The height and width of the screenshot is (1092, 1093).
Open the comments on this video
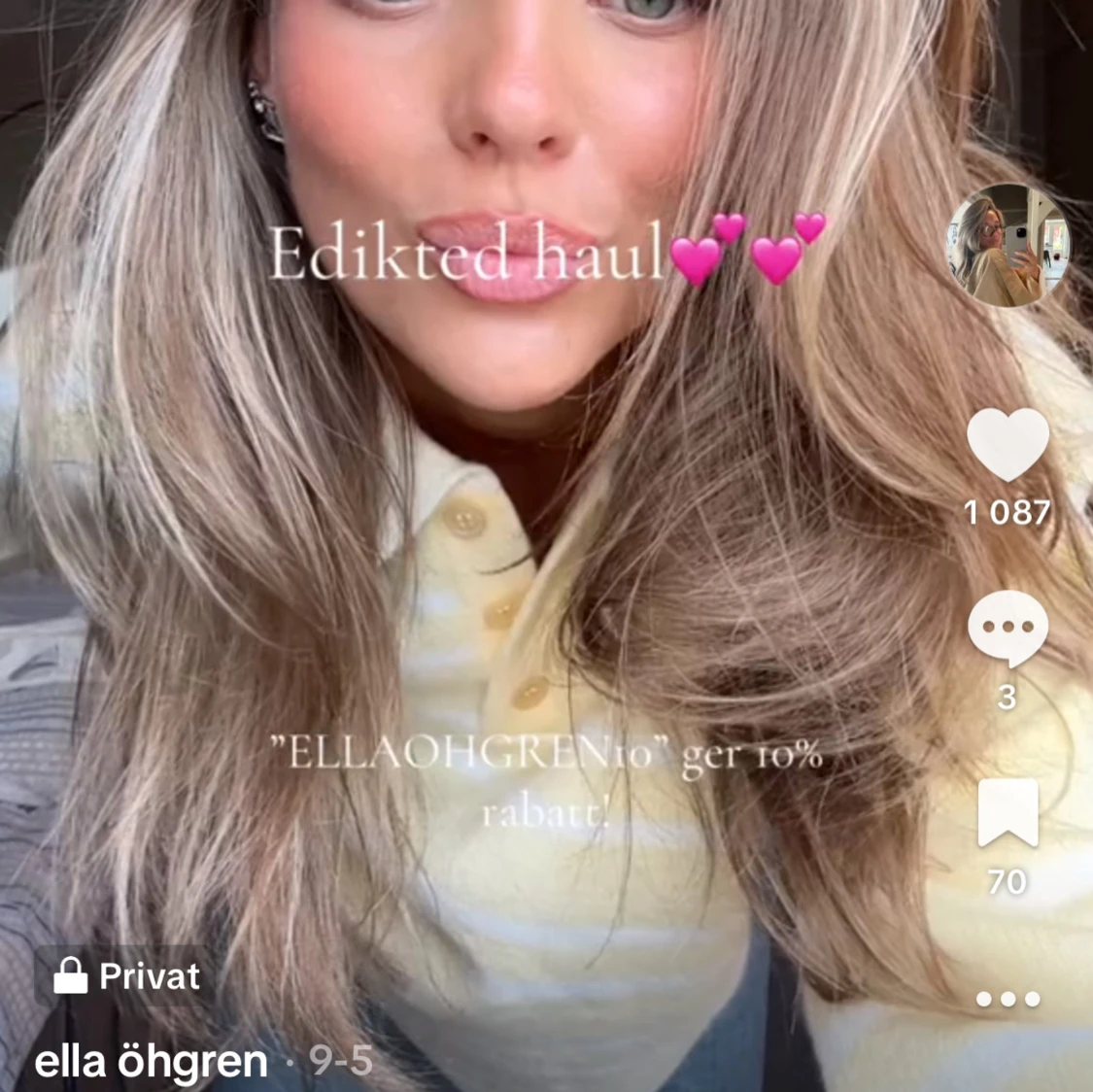coord(1008,629)
